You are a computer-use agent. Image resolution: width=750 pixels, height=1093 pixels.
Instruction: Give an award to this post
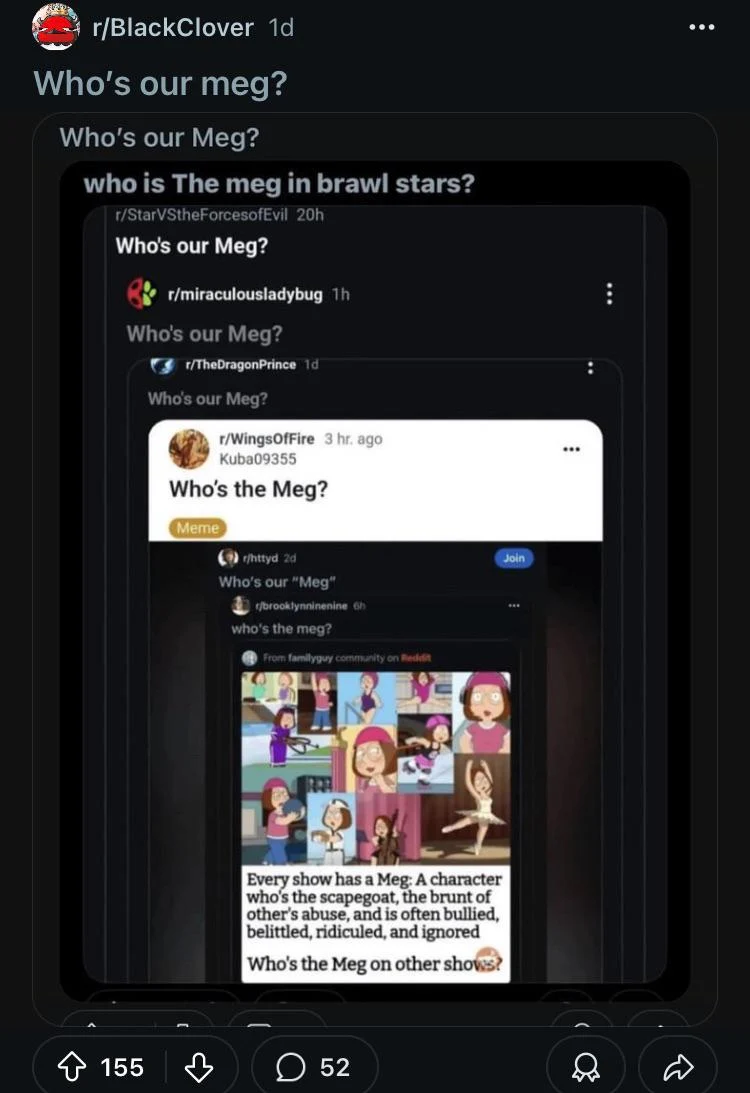585,1067
